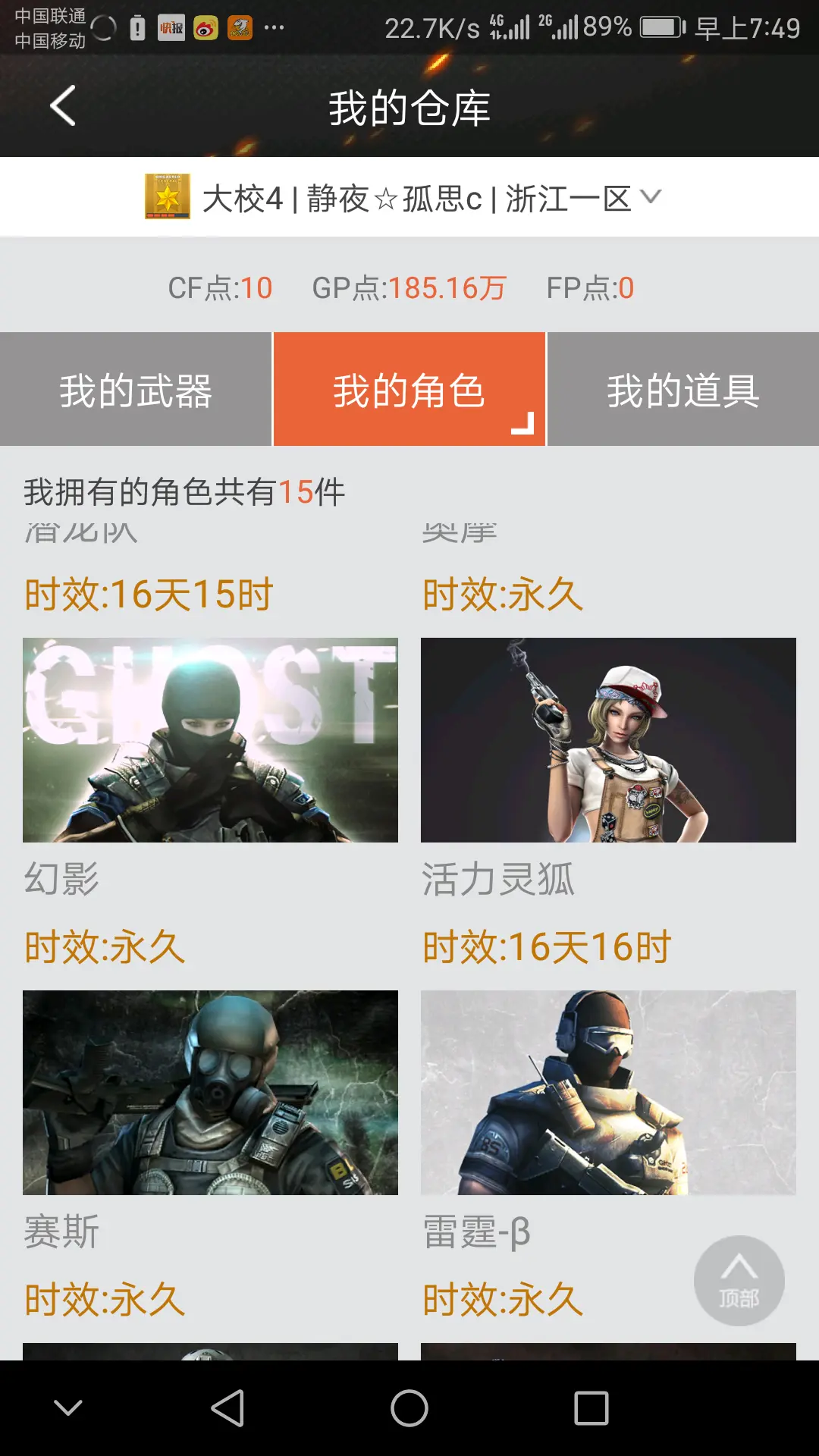
Task: Select the 我的角色 tab
Action: pos(409,390)
